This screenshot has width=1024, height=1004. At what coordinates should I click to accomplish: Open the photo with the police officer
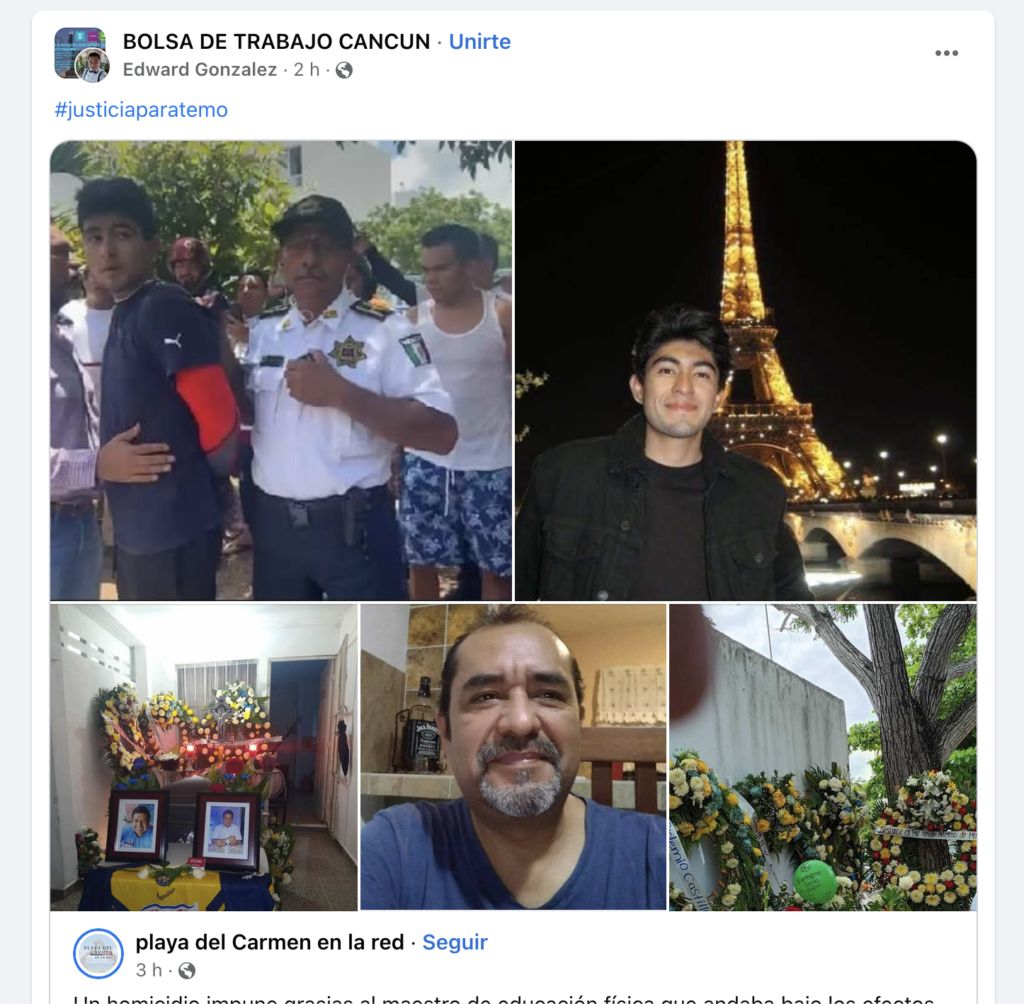pos(281,370)
